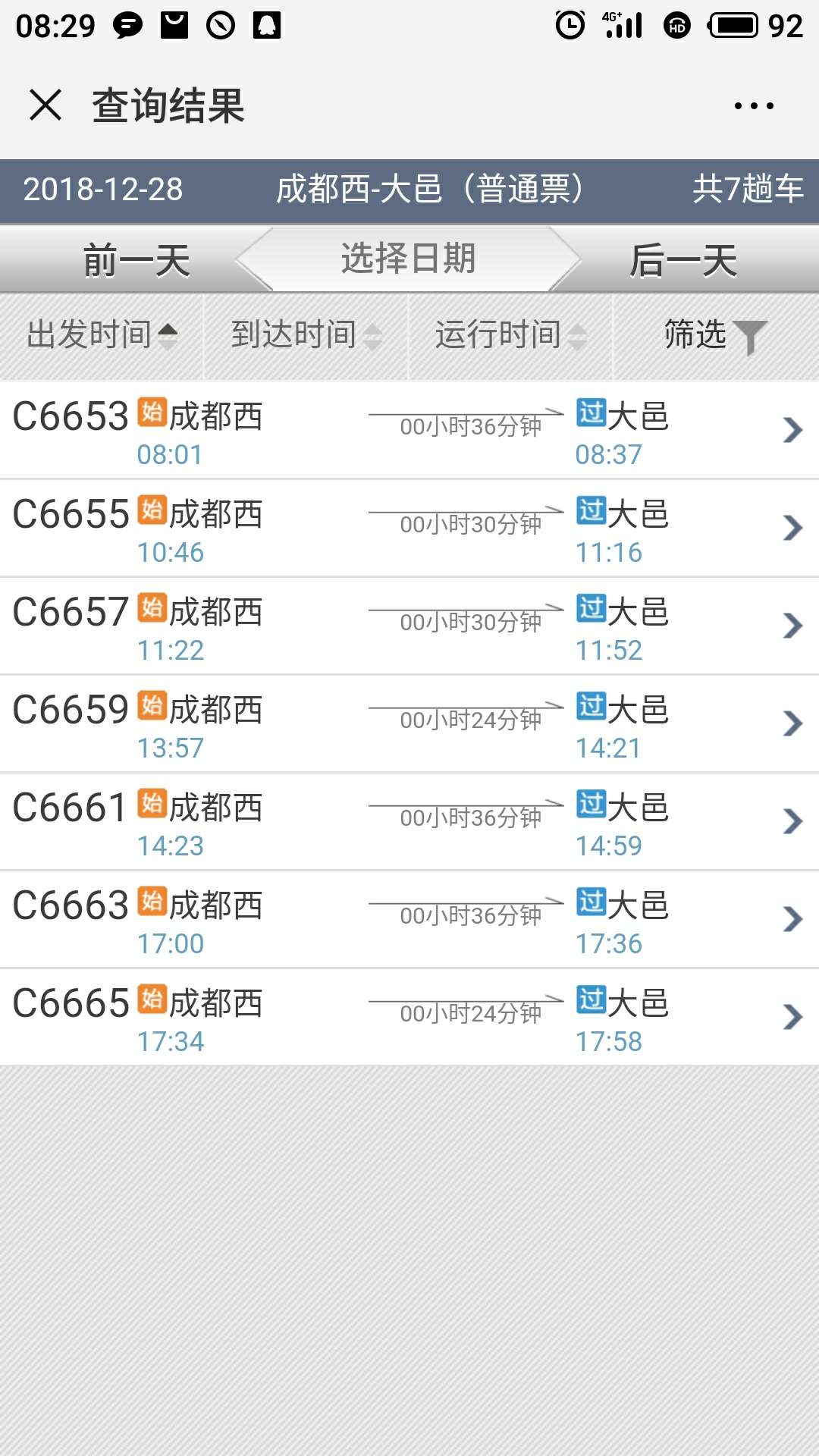Sort by 运行时间
Image resolution: width=819 pixels, height=1456 pixels.
[510, 335]
